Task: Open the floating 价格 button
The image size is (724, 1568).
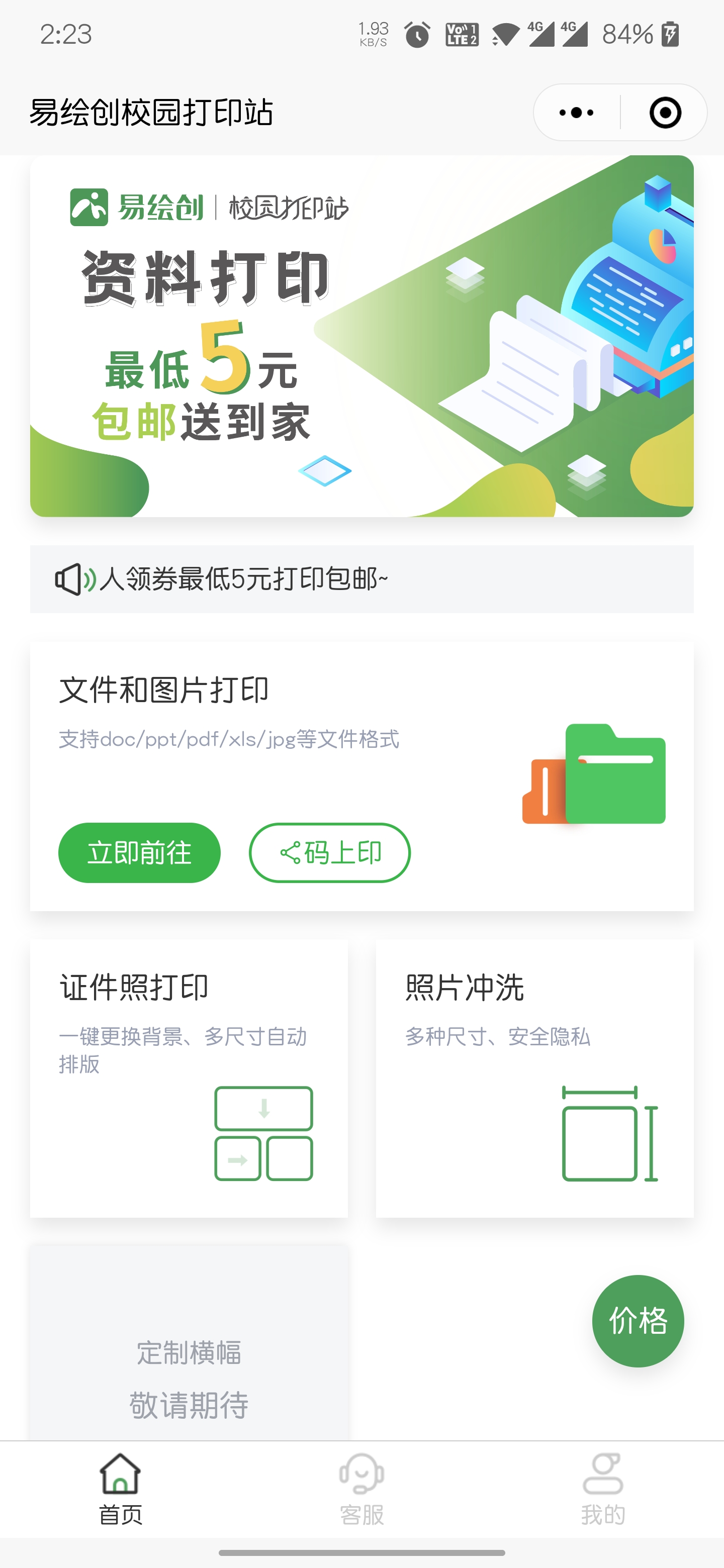Action: pos(638,1321)
